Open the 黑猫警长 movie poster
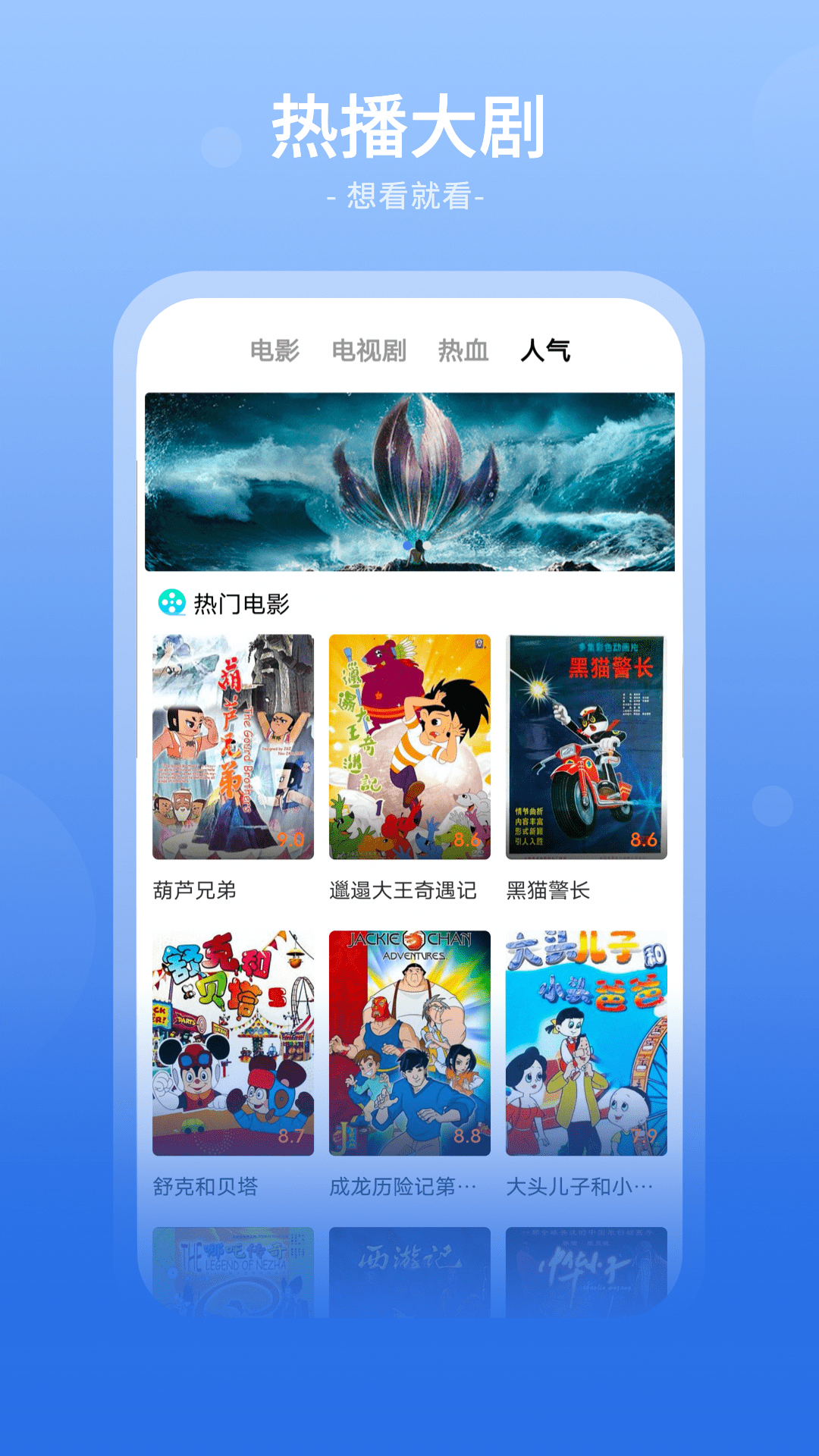Screen dimensions: 819x1456 click(x=588, y=747)
